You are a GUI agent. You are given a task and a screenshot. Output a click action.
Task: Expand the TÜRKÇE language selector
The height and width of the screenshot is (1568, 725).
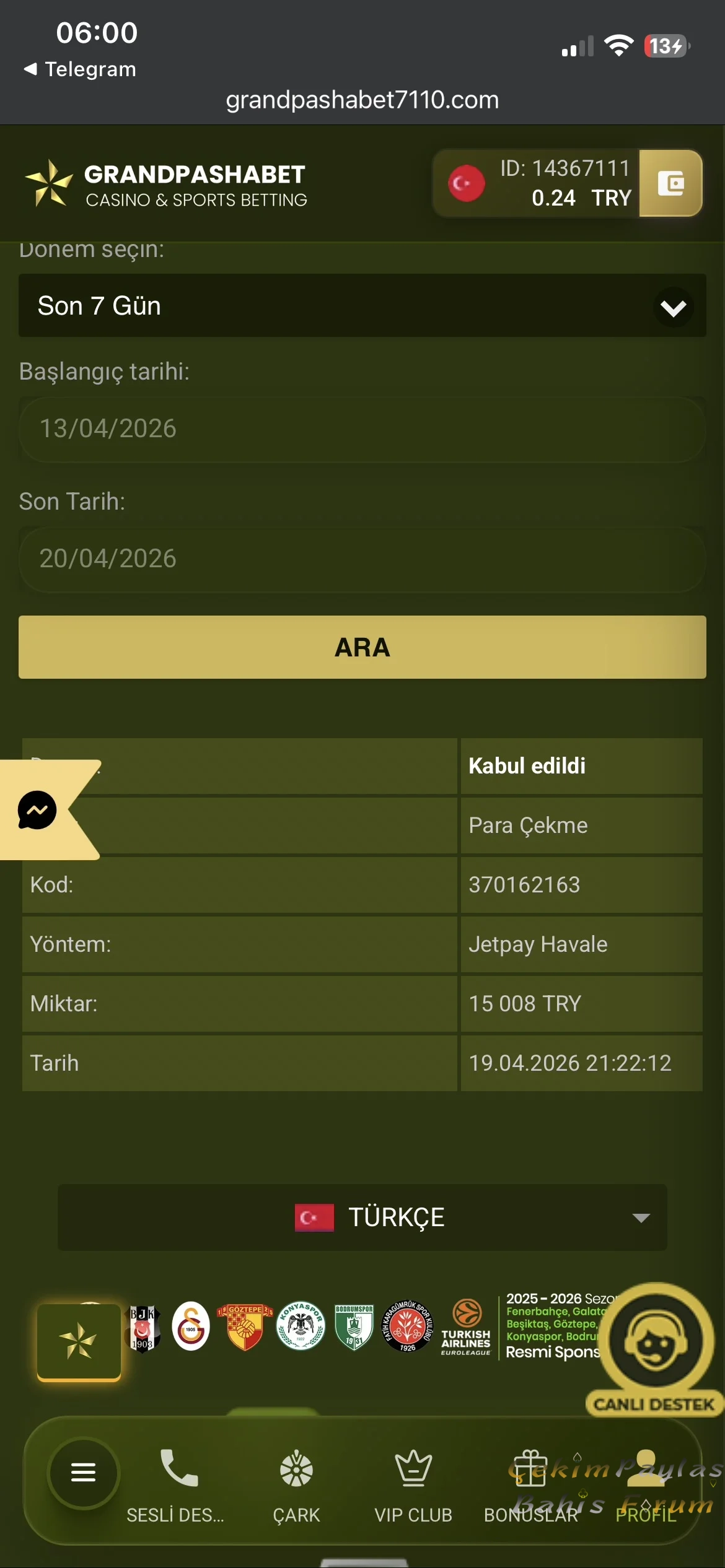(x=362, y=1217)
